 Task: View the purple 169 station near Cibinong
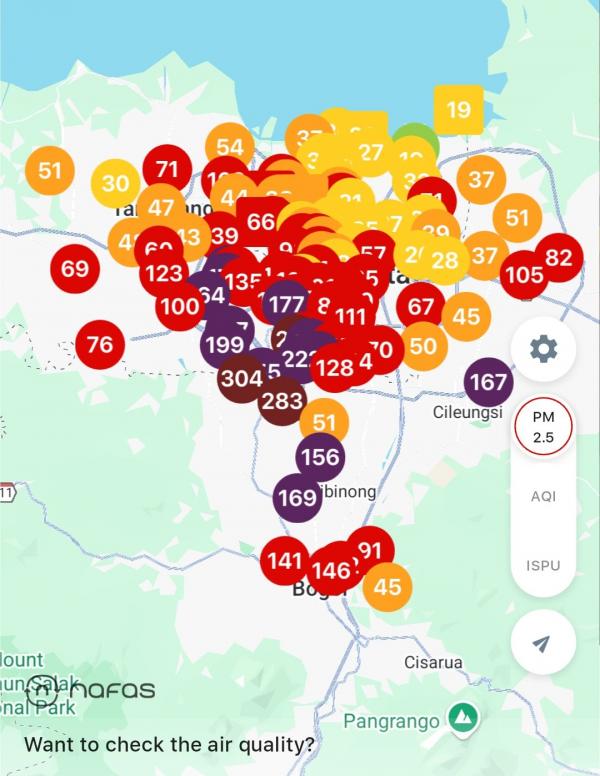297,497
